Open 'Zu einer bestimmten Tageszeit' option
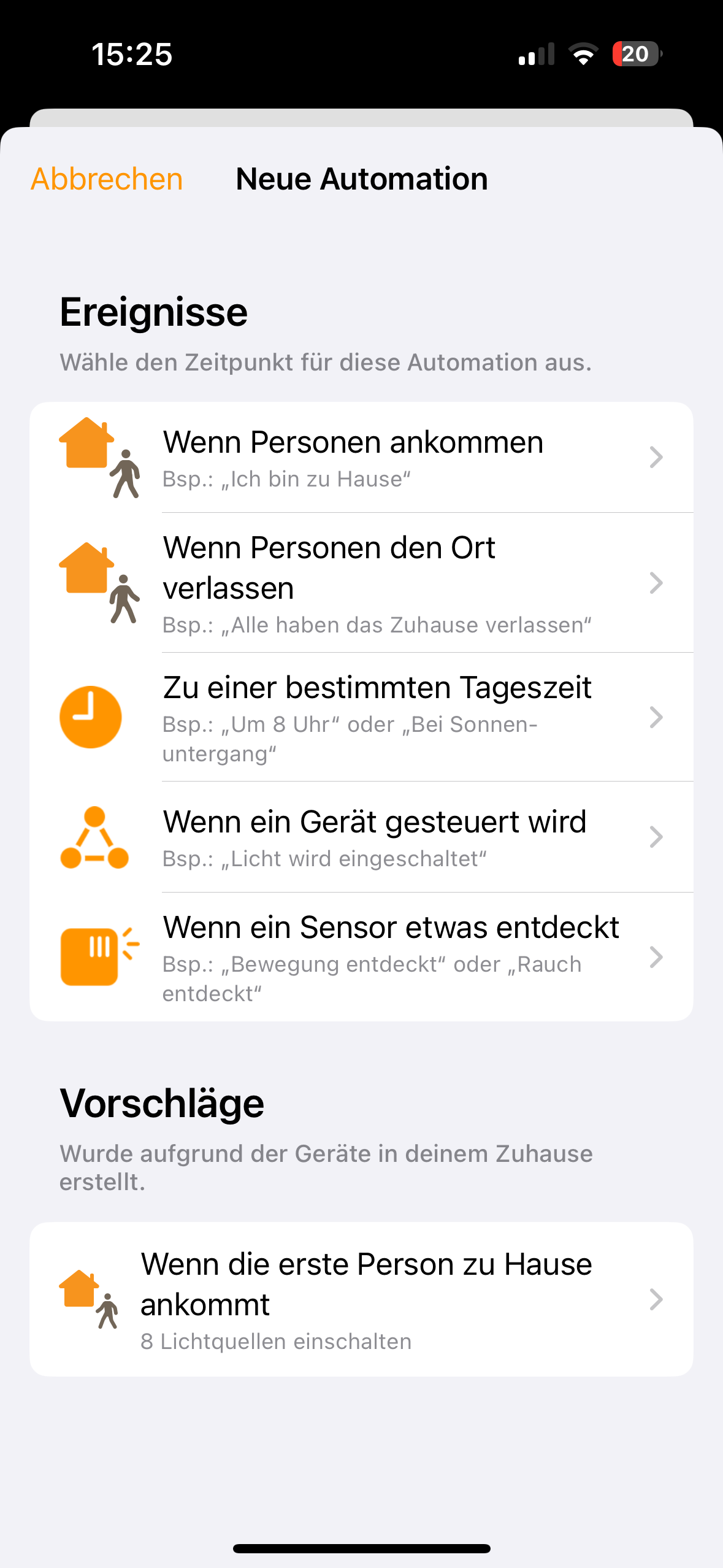 pyautogui.click(x=361, y=717)
